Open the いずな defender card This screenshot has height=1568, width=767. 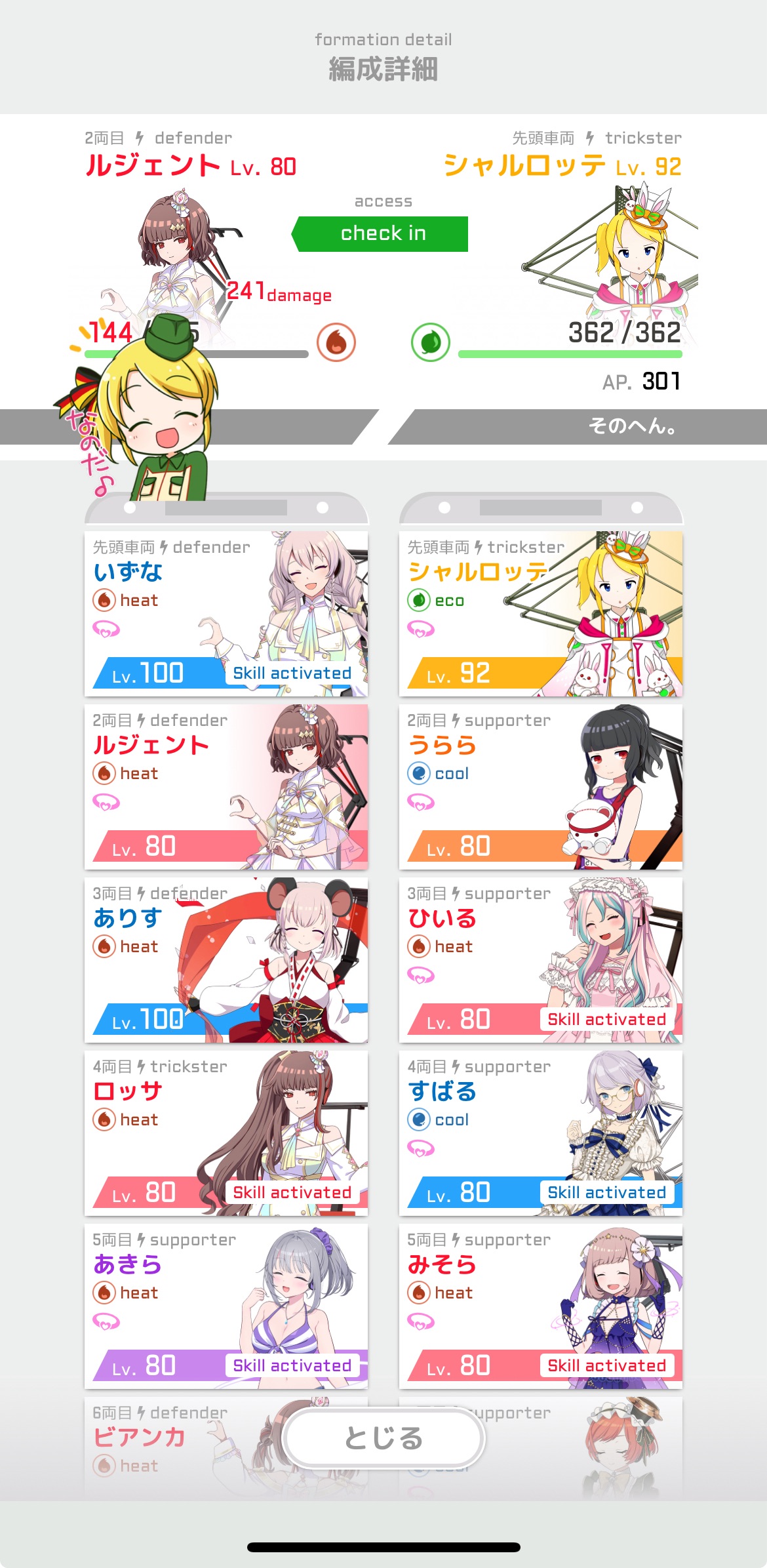(x=226, y=614)
